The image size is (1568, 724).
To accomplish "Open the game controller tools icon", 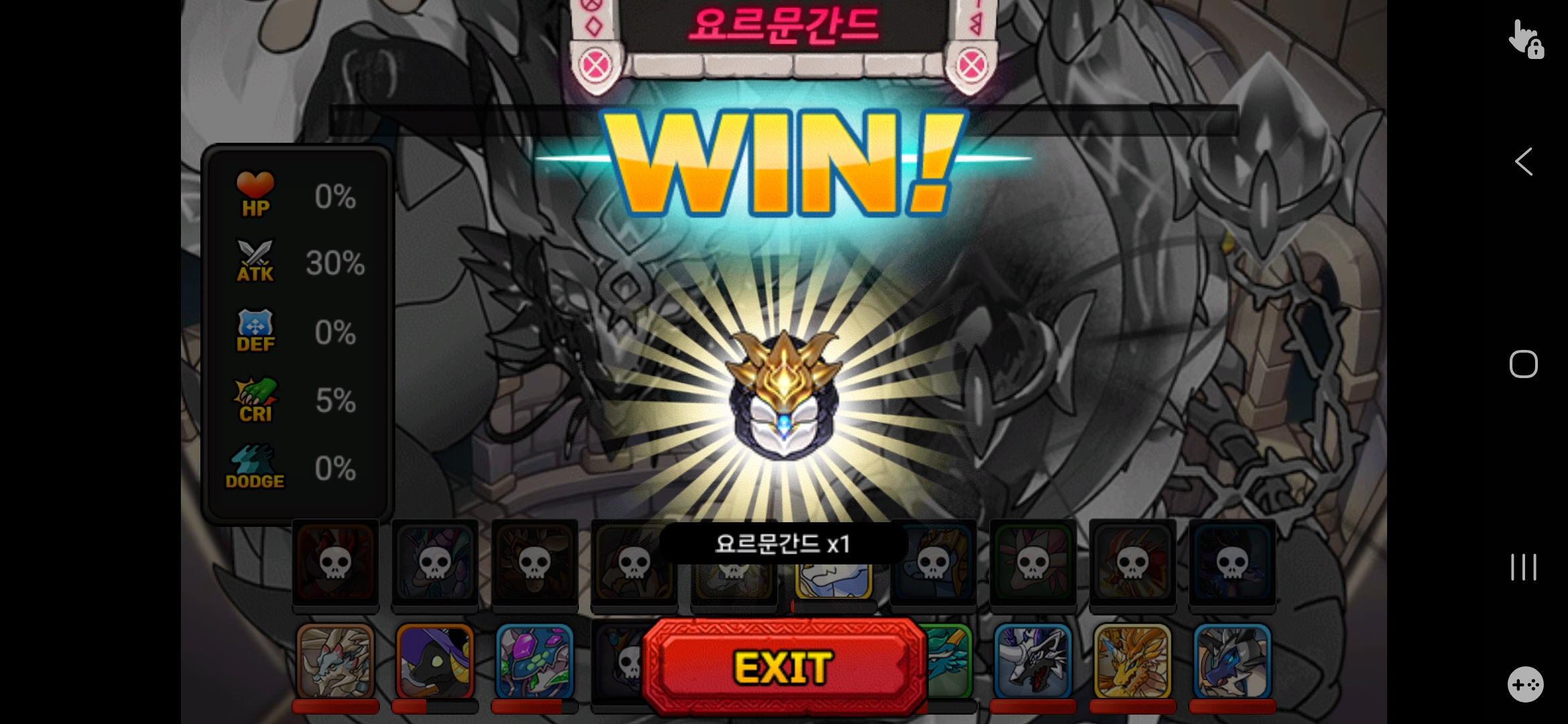I will (x=1526, y=684).
